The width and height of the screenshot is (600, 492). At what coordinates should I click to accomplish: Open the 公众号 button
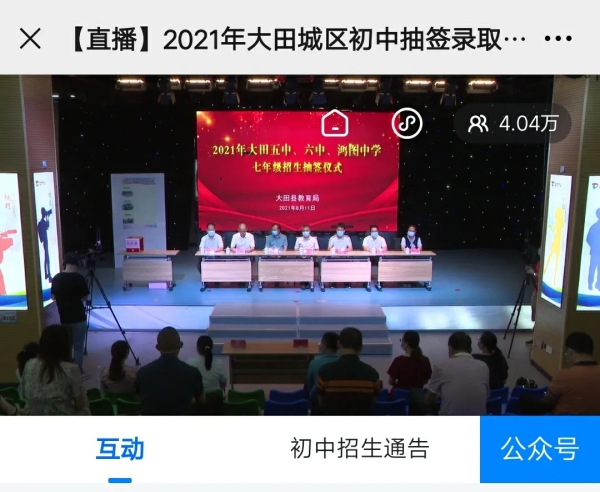539,449
